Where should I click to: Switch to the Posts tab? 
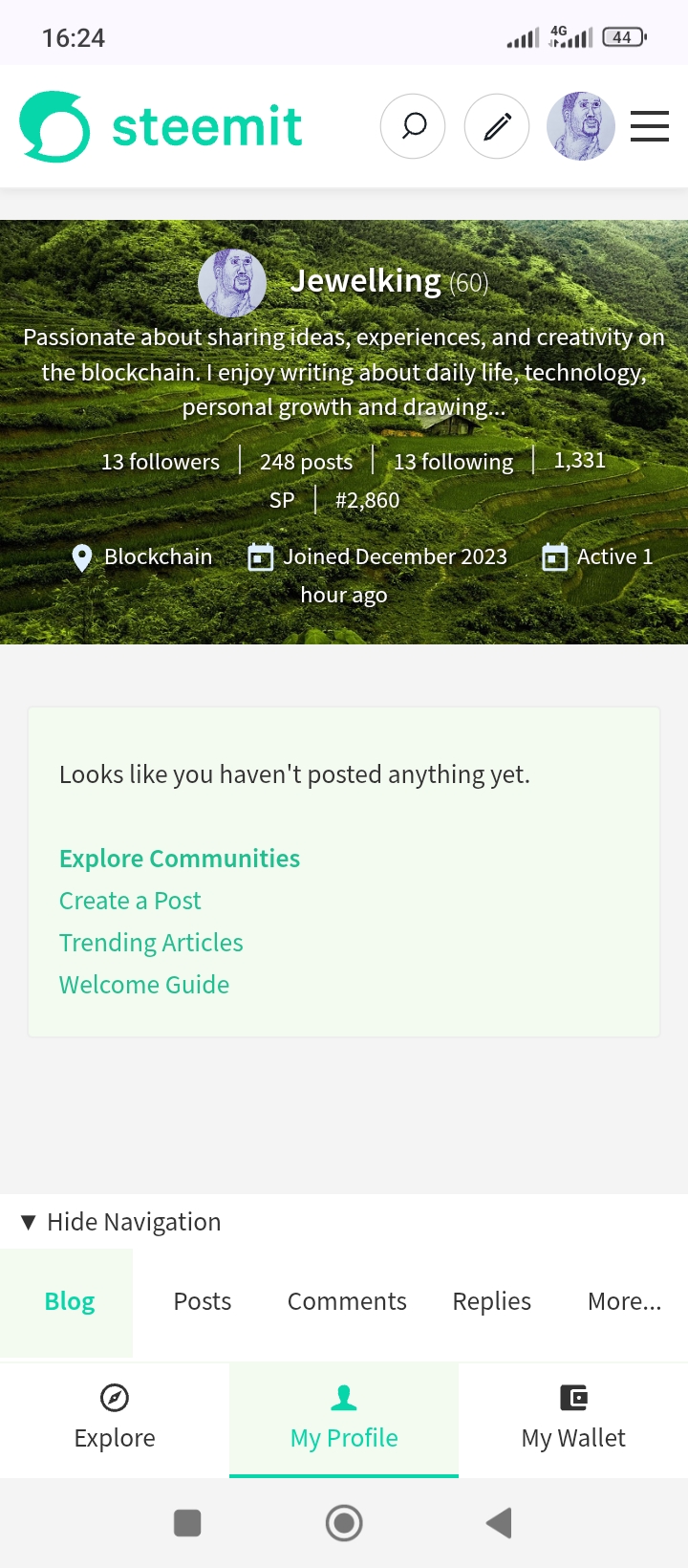[203, 1301]
